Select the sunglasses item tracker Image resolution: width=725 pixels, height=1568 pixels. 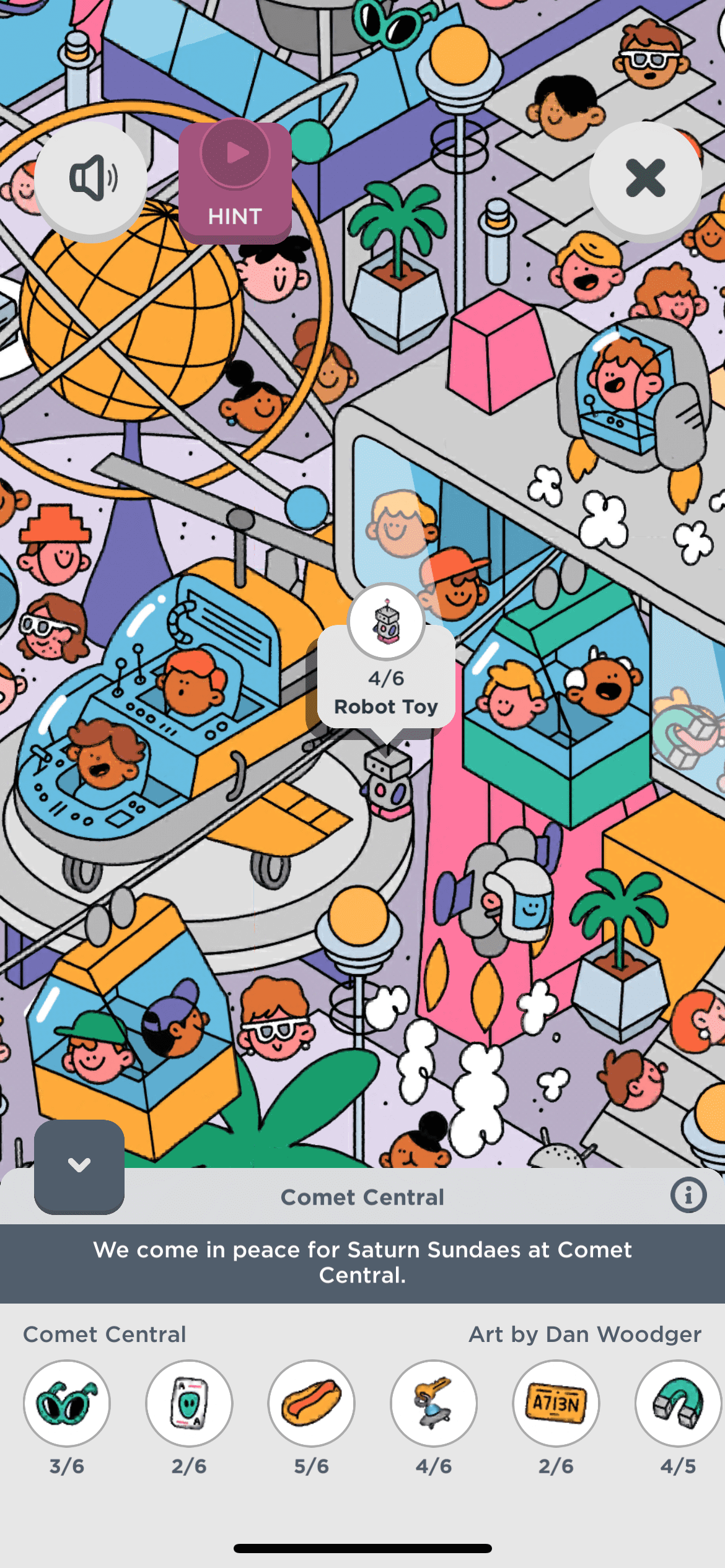click(67, 1403)
